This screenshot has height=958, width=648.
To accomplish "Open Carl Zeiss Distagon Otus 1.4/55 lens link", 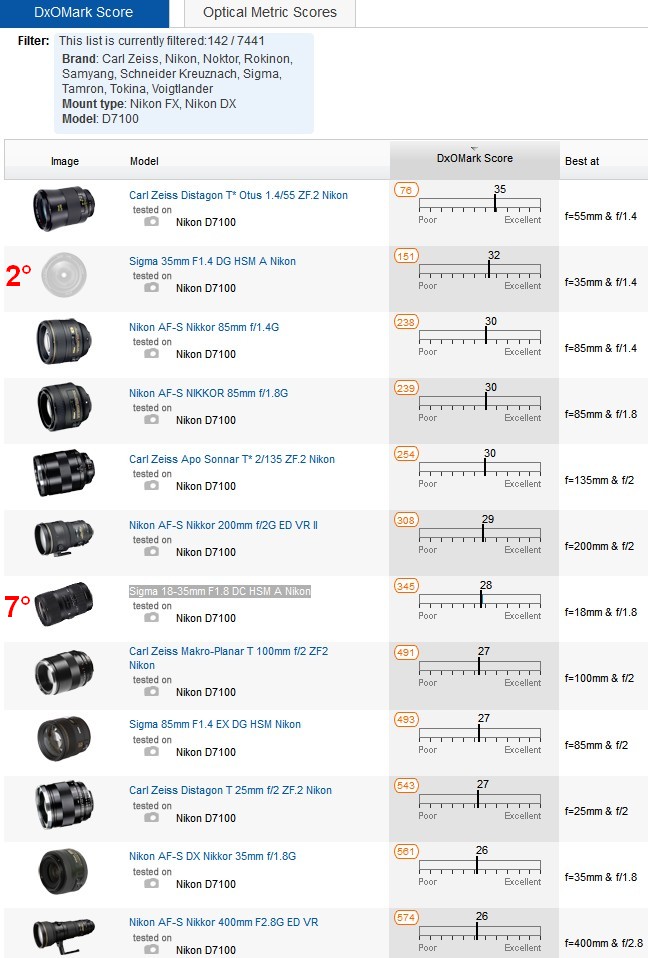I will coord(238,195).
